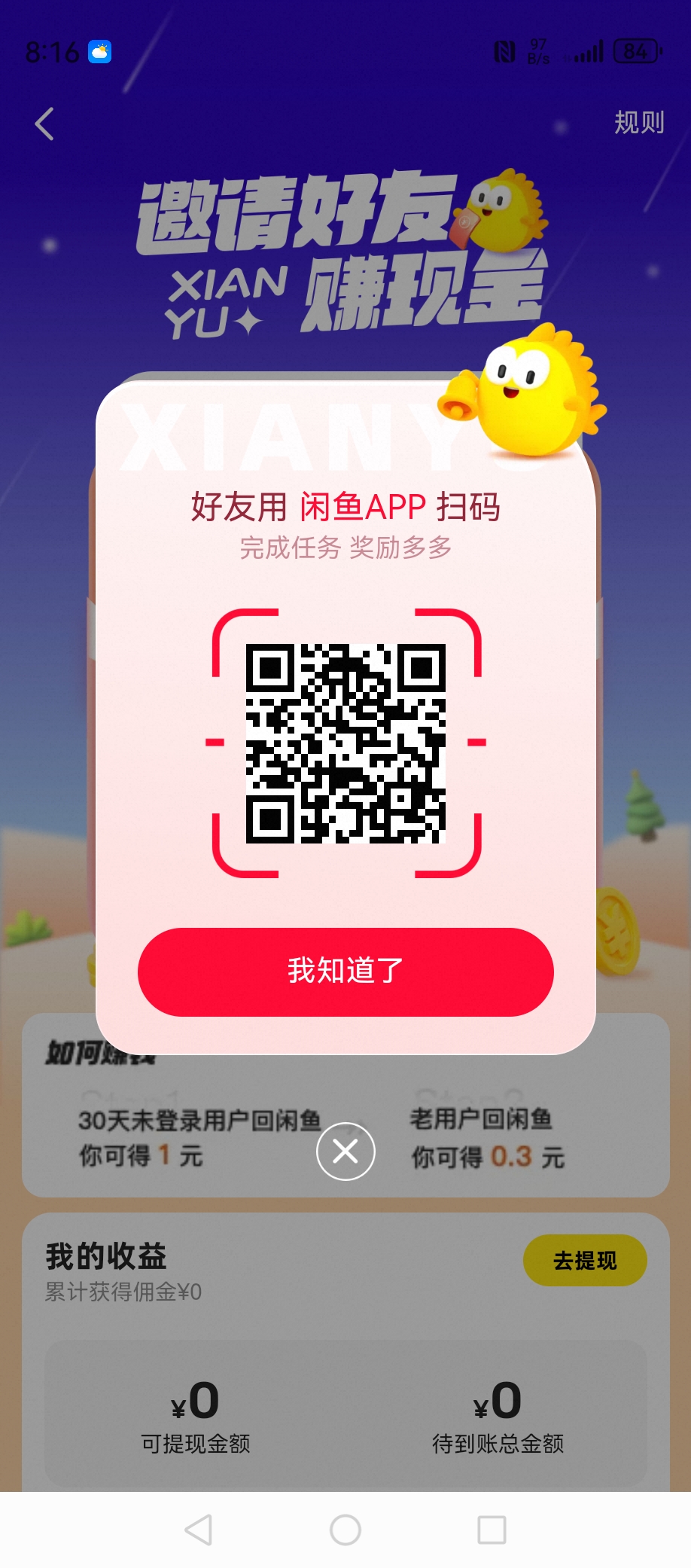The image size is (691, 1568).
Task: Dismiss the dialog with the X button
Action: coord(345,1150)
